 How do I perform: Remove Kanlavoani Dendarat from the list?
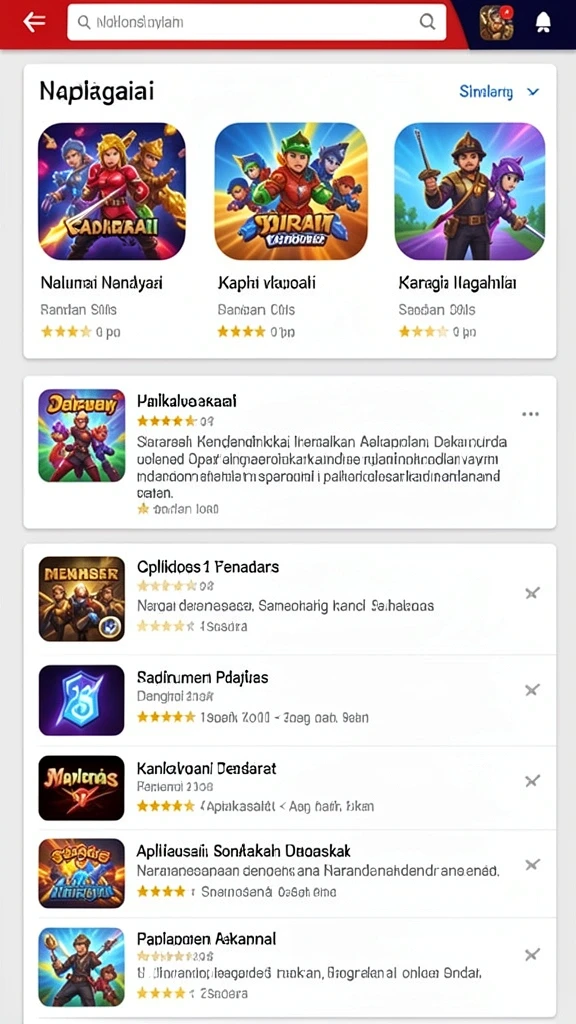click(x=532, y=780)
